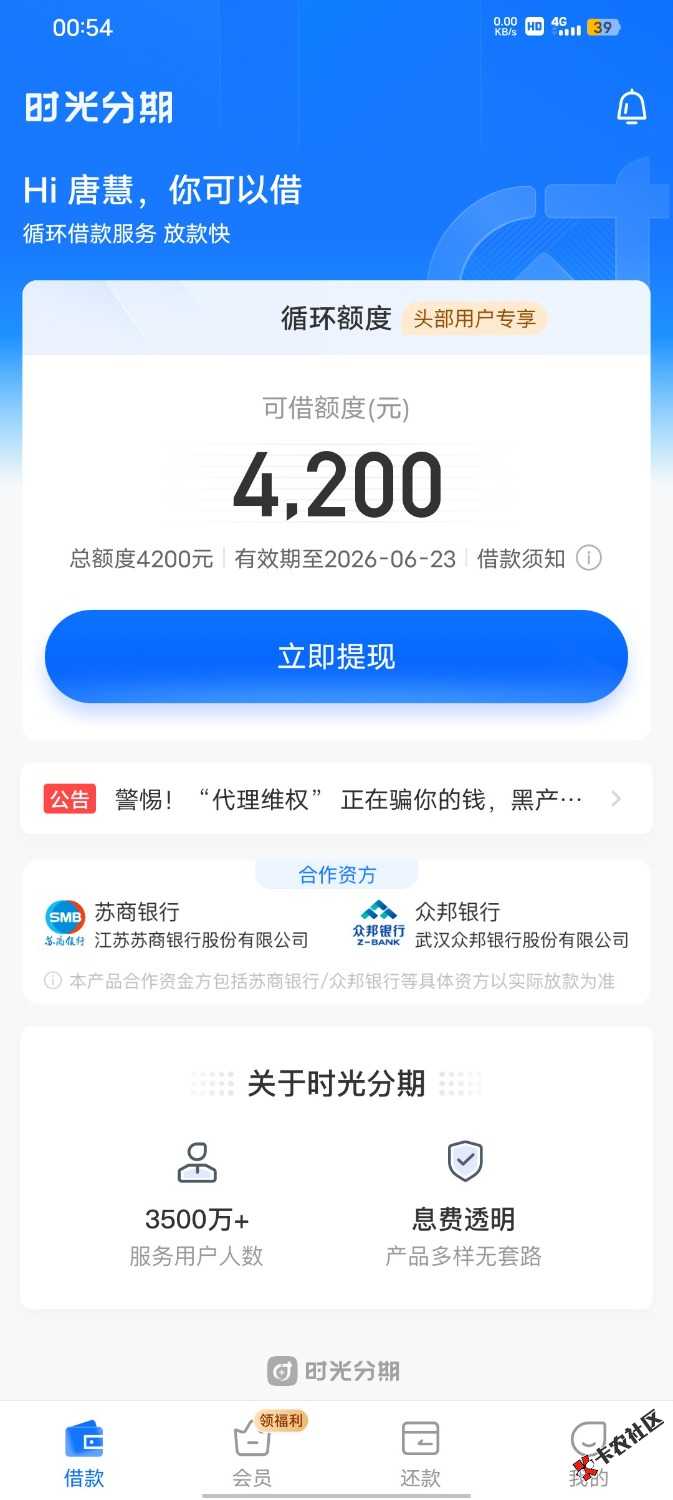Image resolution: width=673 pixels, height=1500 pixels.
Task: Switch to the 我的 tab
Action: pyautogui.click(x=588, y=1453)
